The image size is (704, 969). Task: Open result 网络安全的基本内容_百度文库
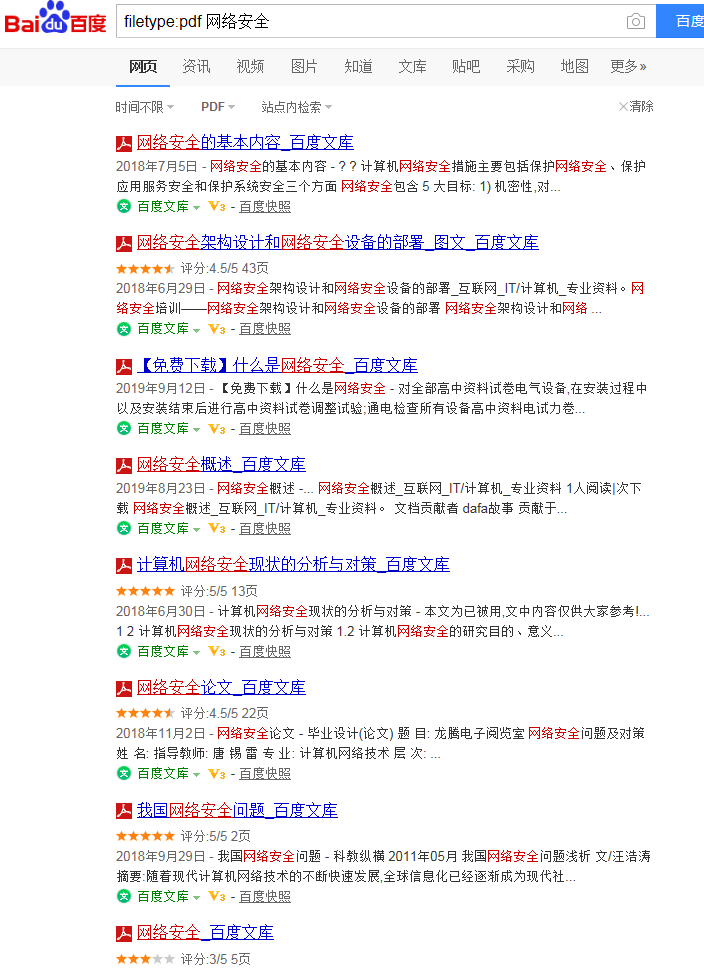[245, 142]
